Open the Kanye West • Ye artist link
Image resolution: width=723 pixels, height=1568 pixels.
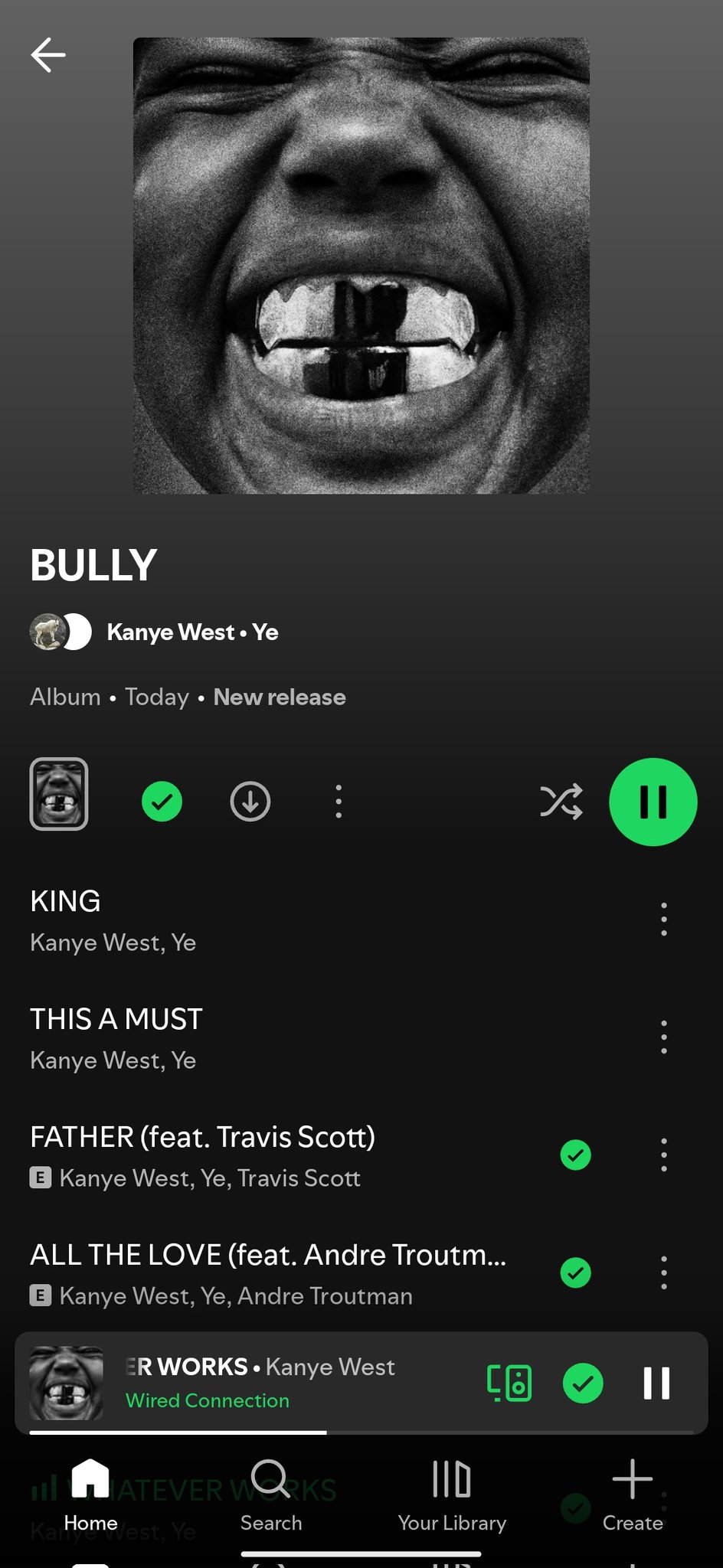(x=191, y=632)
